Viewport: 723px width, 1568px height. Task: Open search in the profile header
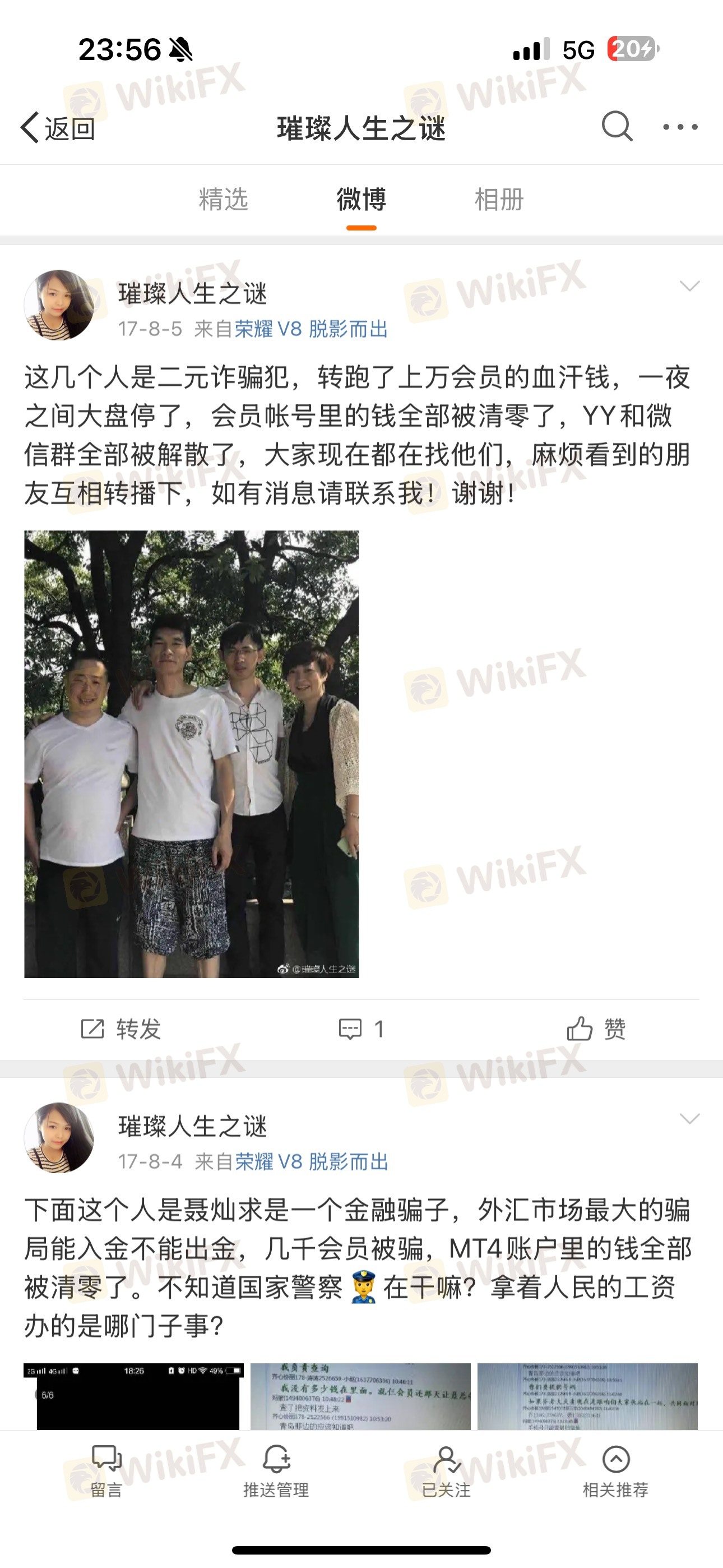click(617, 127)
